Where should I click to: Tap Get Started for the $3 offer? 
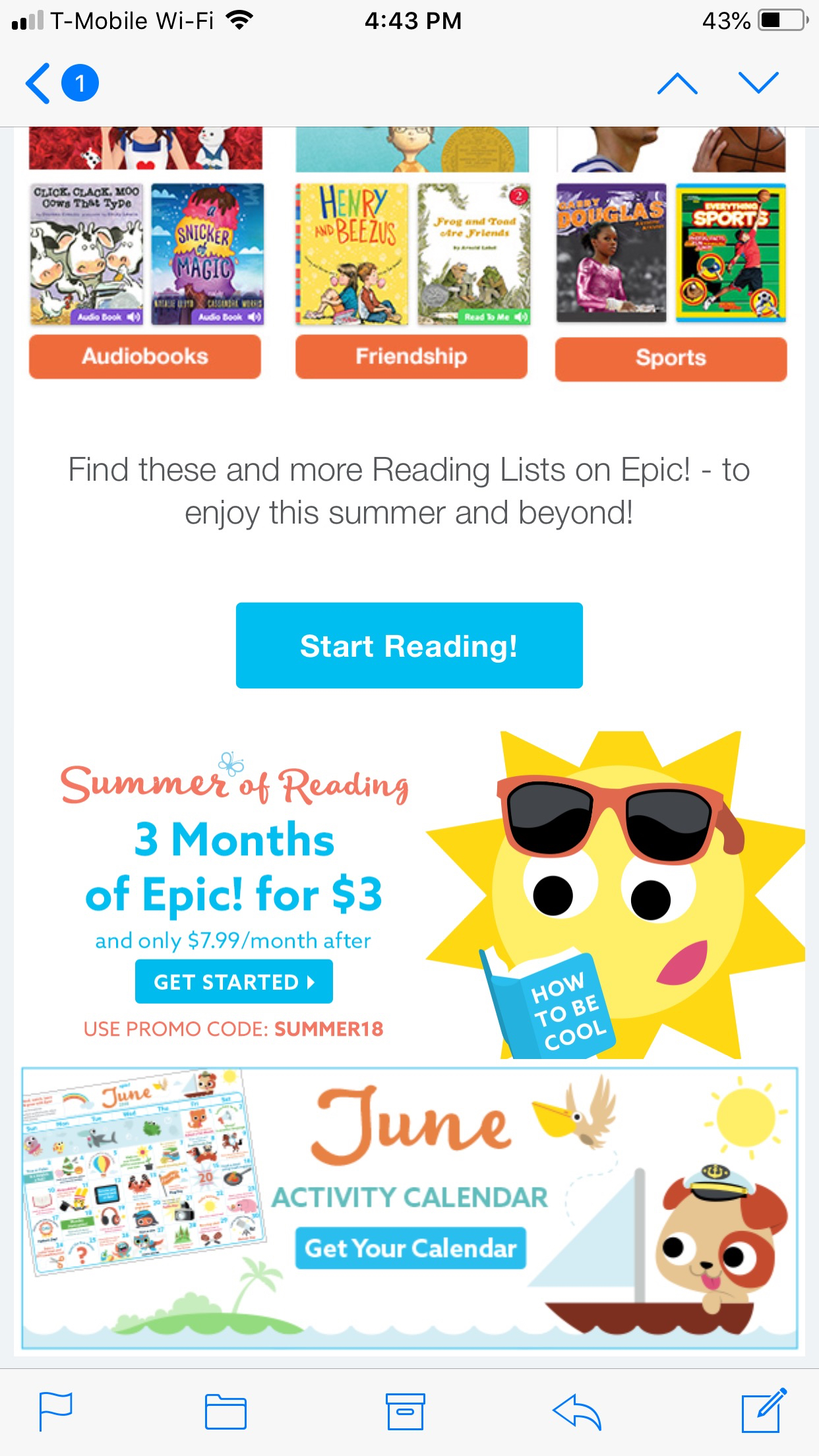(234, 982)
